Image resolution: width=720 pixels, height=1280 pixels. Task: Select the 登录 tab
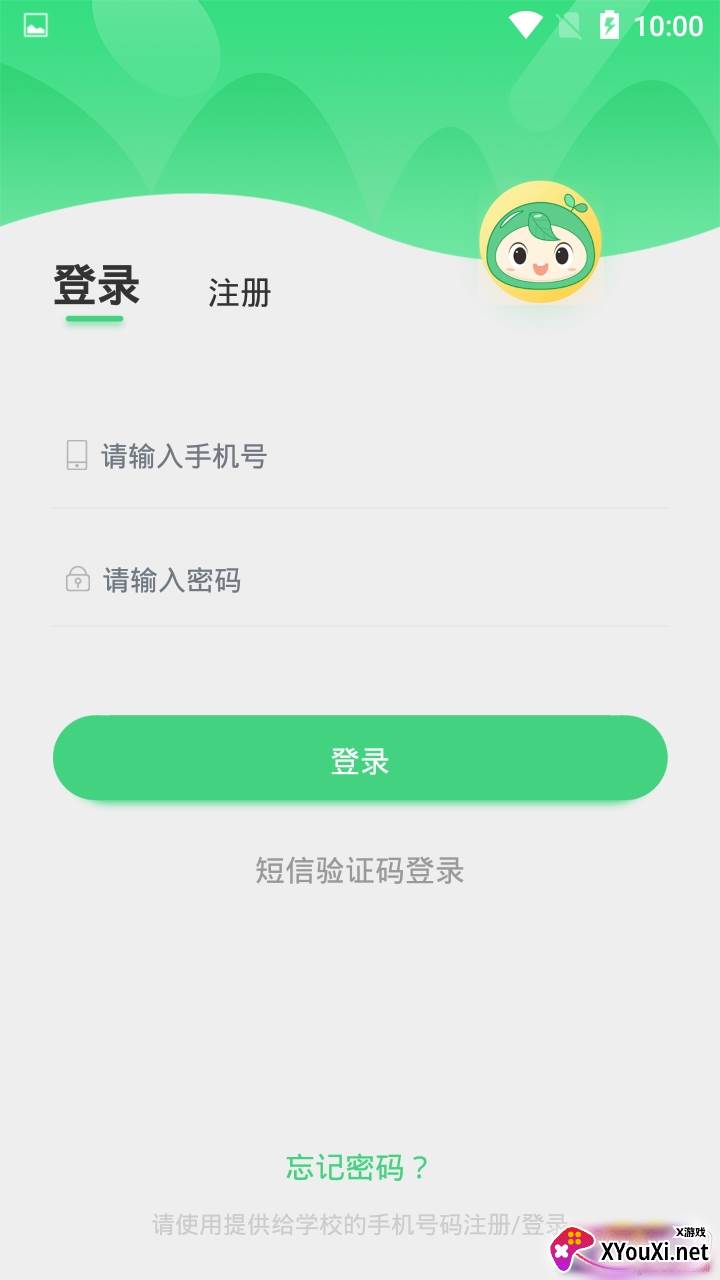96,287
